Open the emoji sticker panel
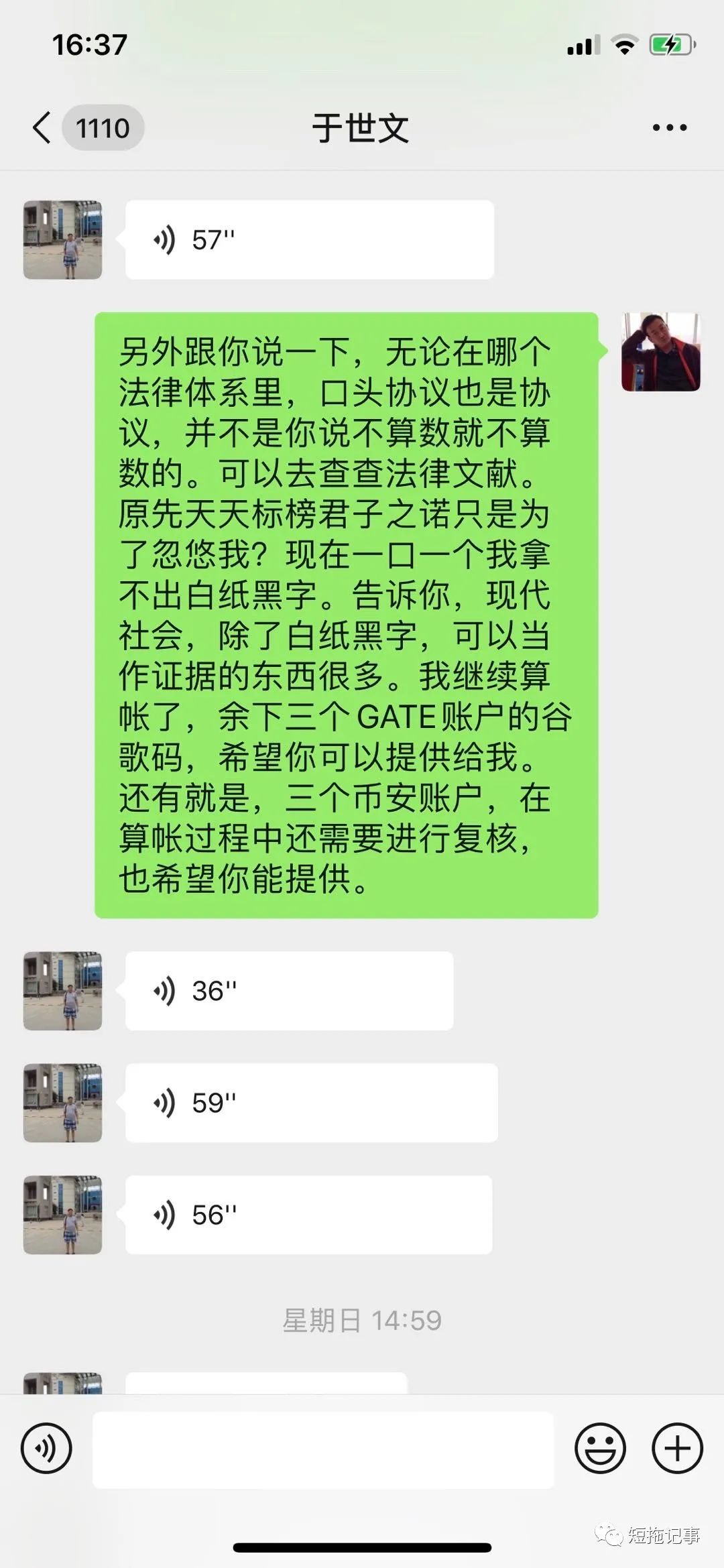The image size is (724, 1568). coord(600,1448)
